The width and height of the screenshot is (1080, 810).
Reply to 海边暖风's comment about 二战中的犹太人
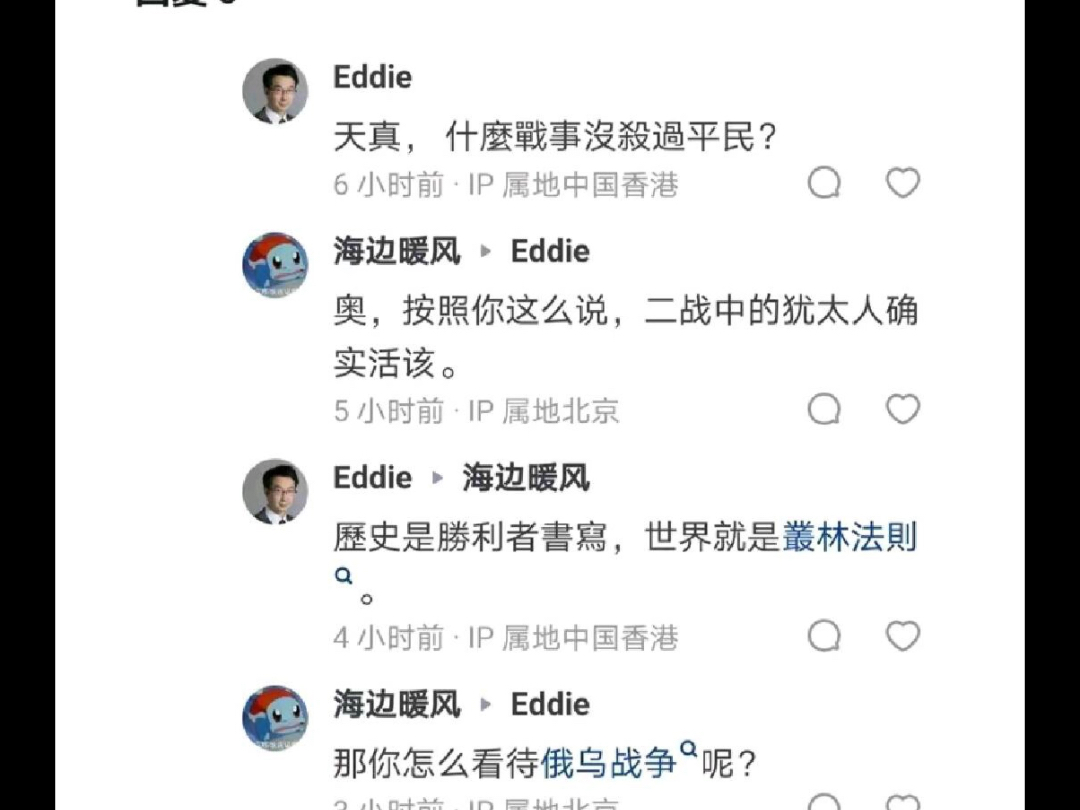point(824,409)
